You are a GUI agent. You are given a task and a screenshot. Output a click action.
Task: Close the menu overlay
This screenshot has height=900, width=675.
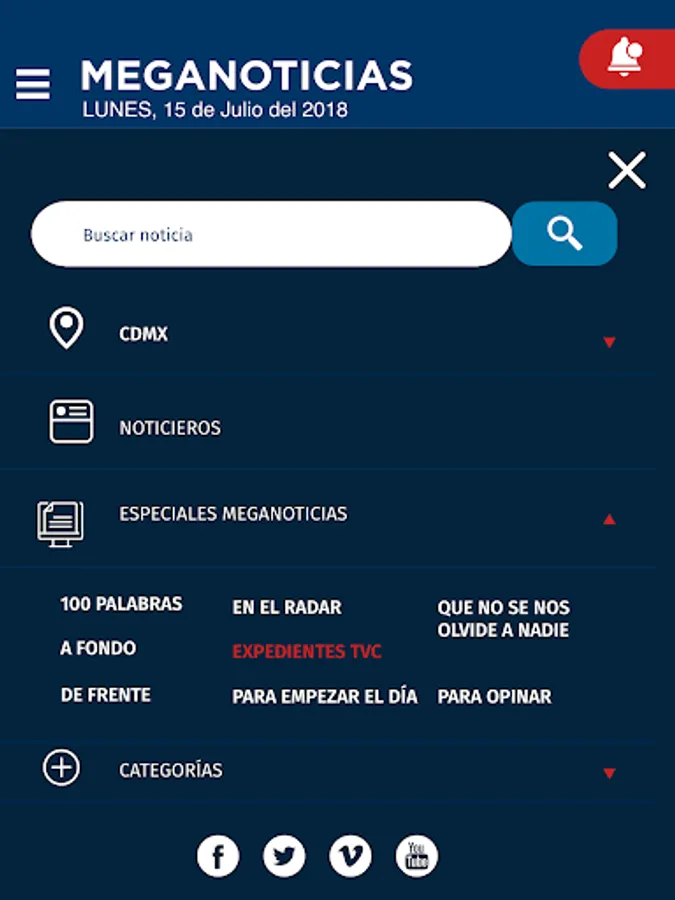[627, 171]
